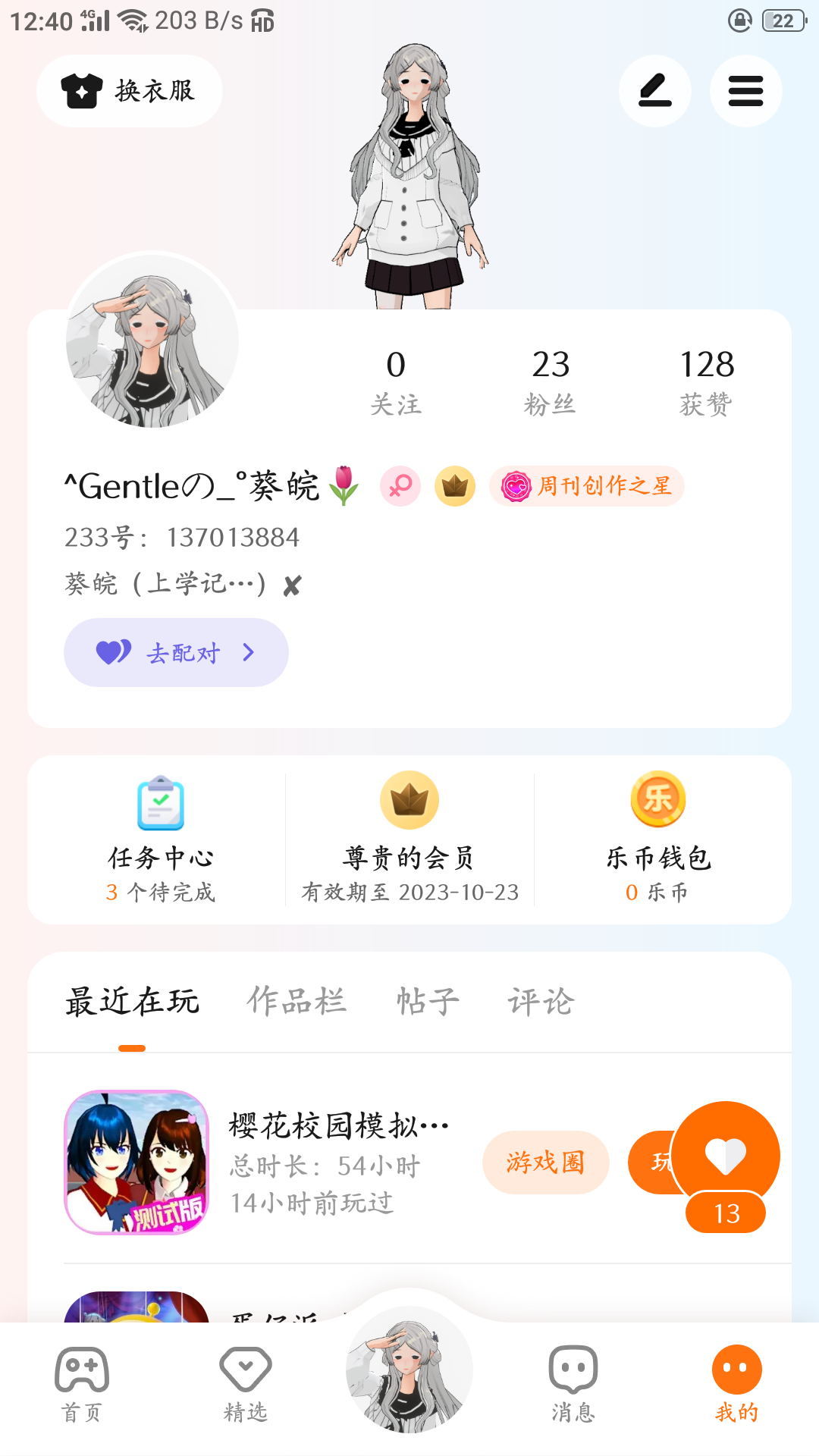
Task: Open the edit profile pencil icon
Action: pos(655,91)
